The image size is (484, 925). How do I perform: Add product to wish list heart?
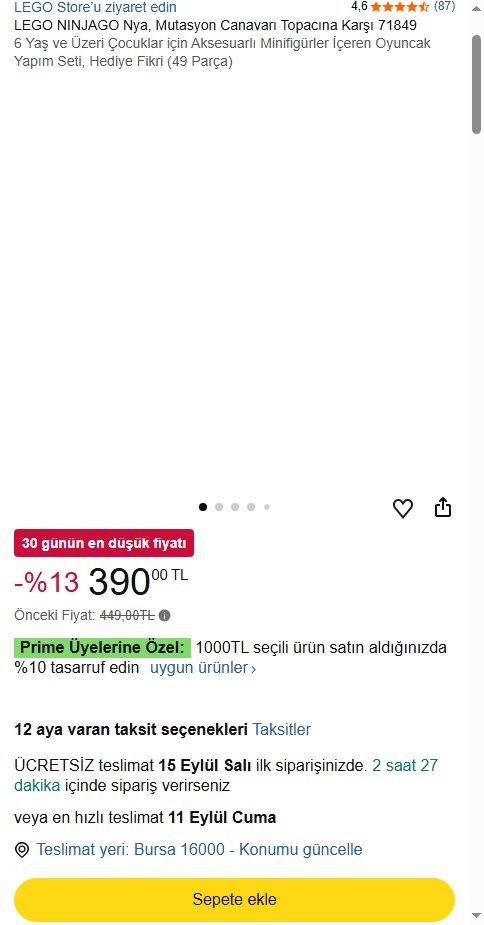pyautogui.click(x=403, y=508)
